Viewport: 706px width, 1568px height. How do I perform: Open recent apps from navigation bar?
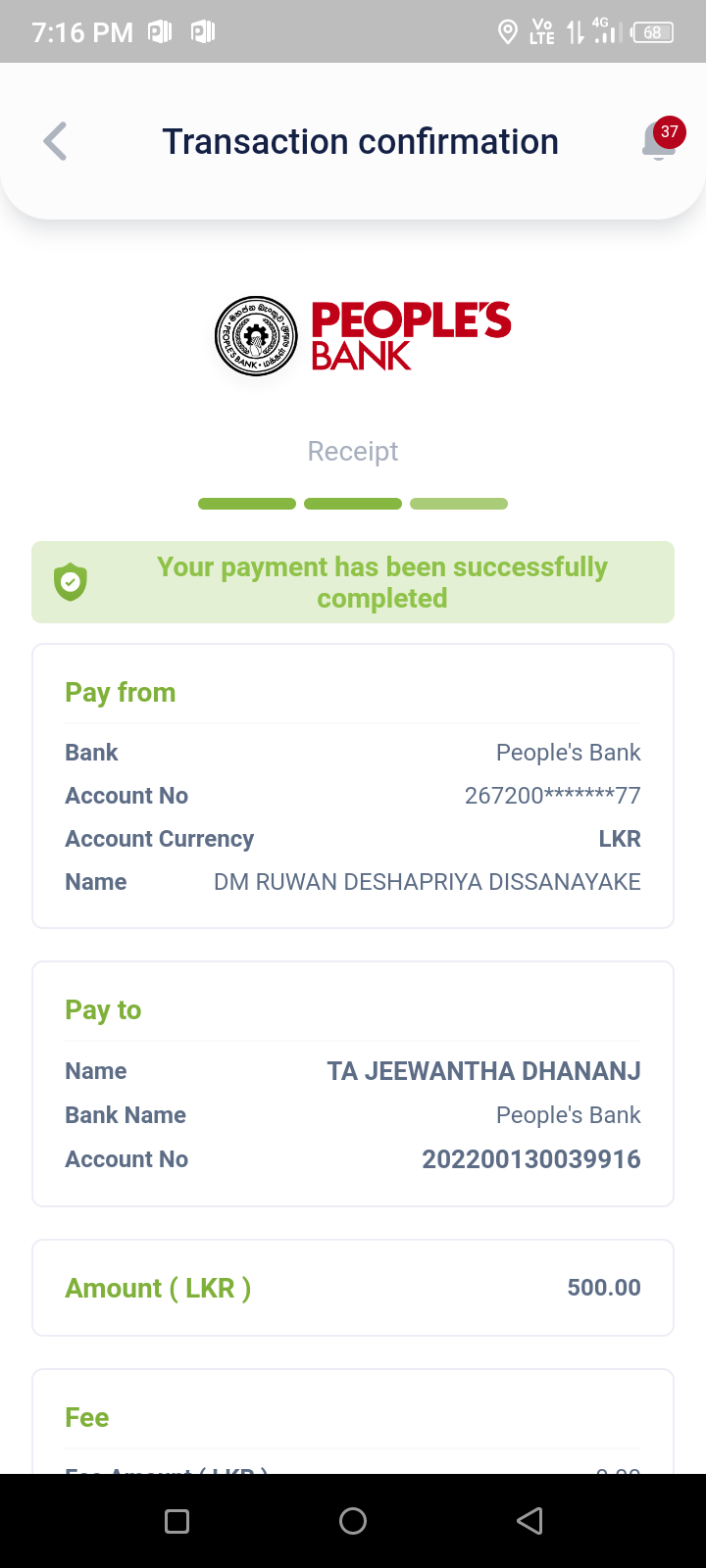click(177, 1521)
